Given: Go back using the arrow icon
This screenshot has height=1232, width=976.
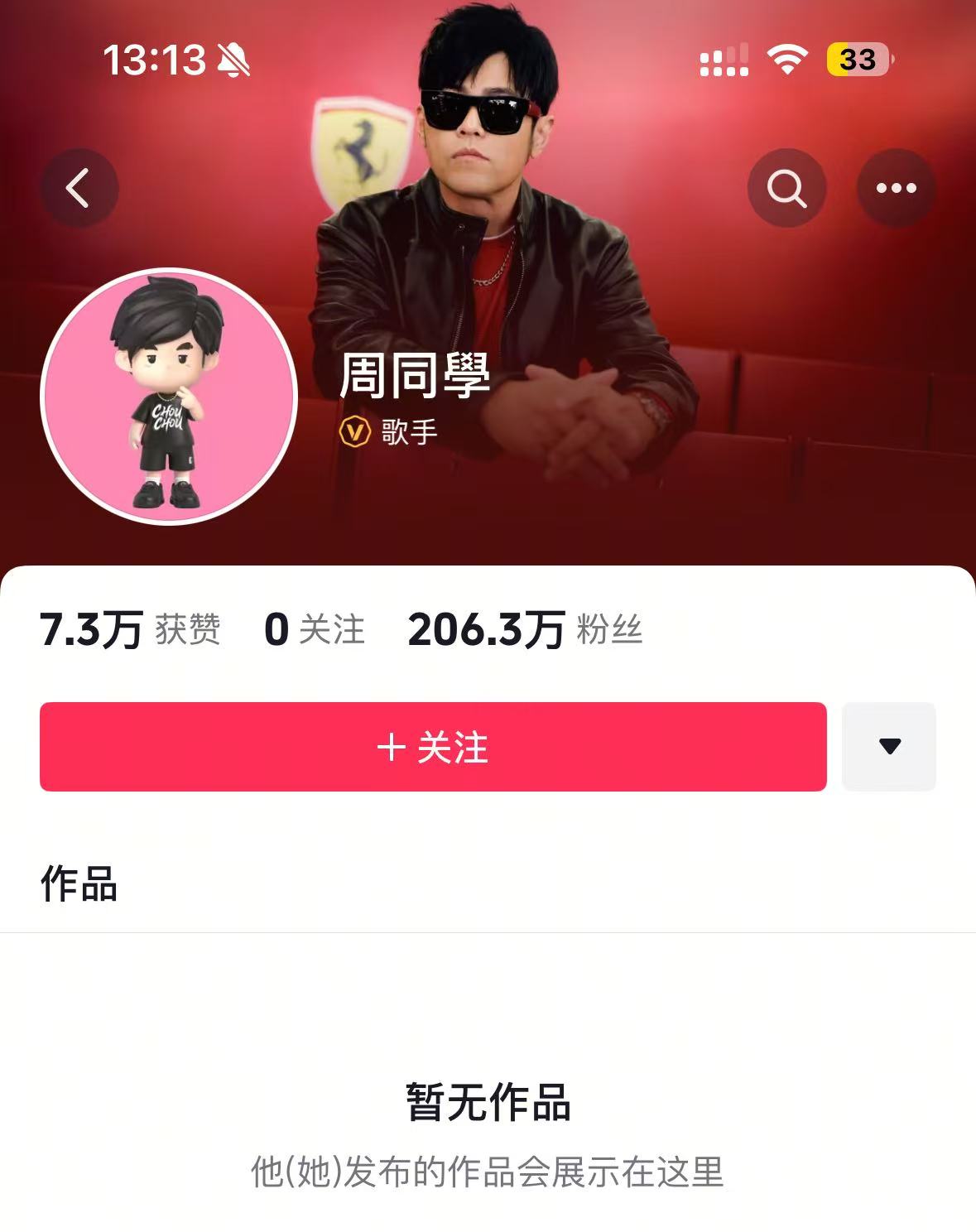Looking at the screenshot, I should point(79,188).
